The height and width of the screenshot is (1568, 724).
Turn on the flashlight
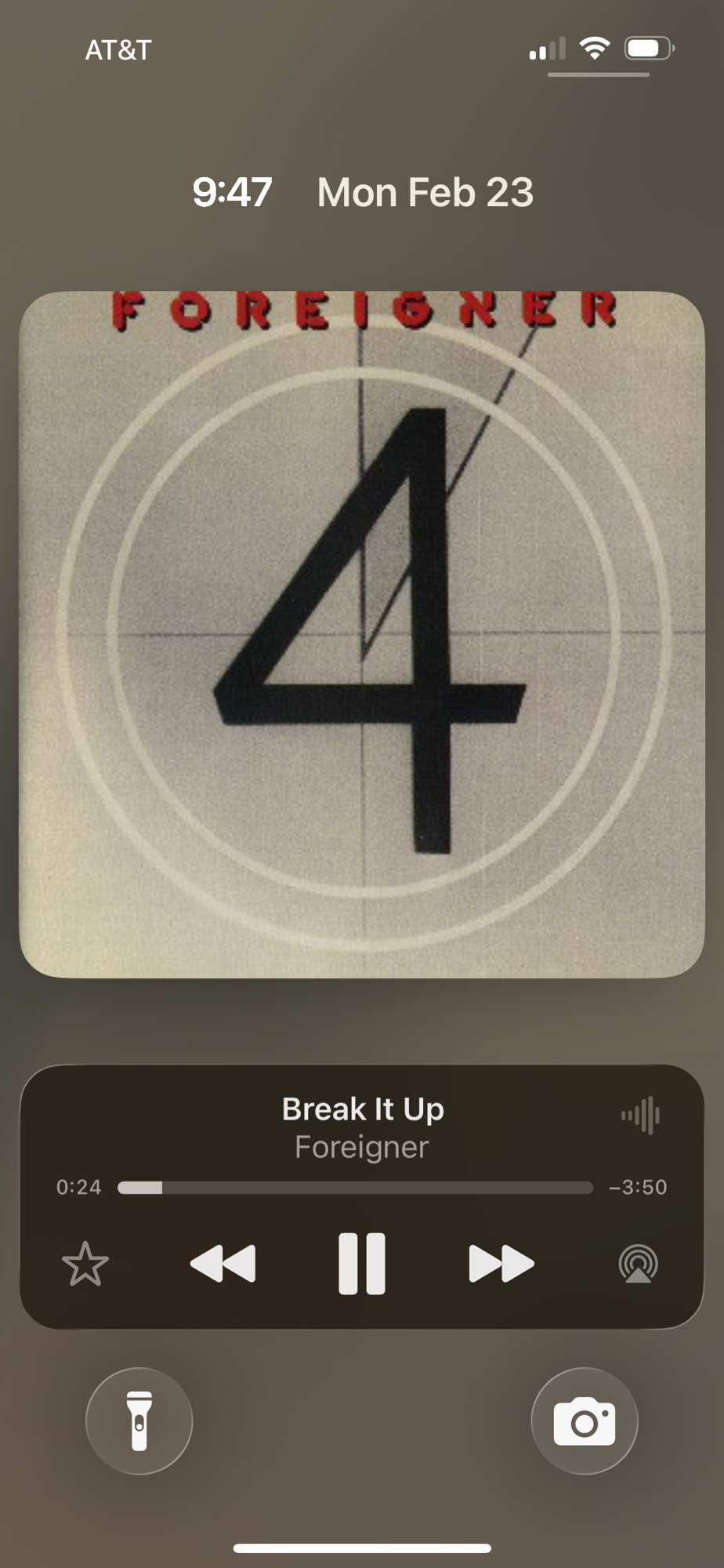click(x=139, y=1421)
